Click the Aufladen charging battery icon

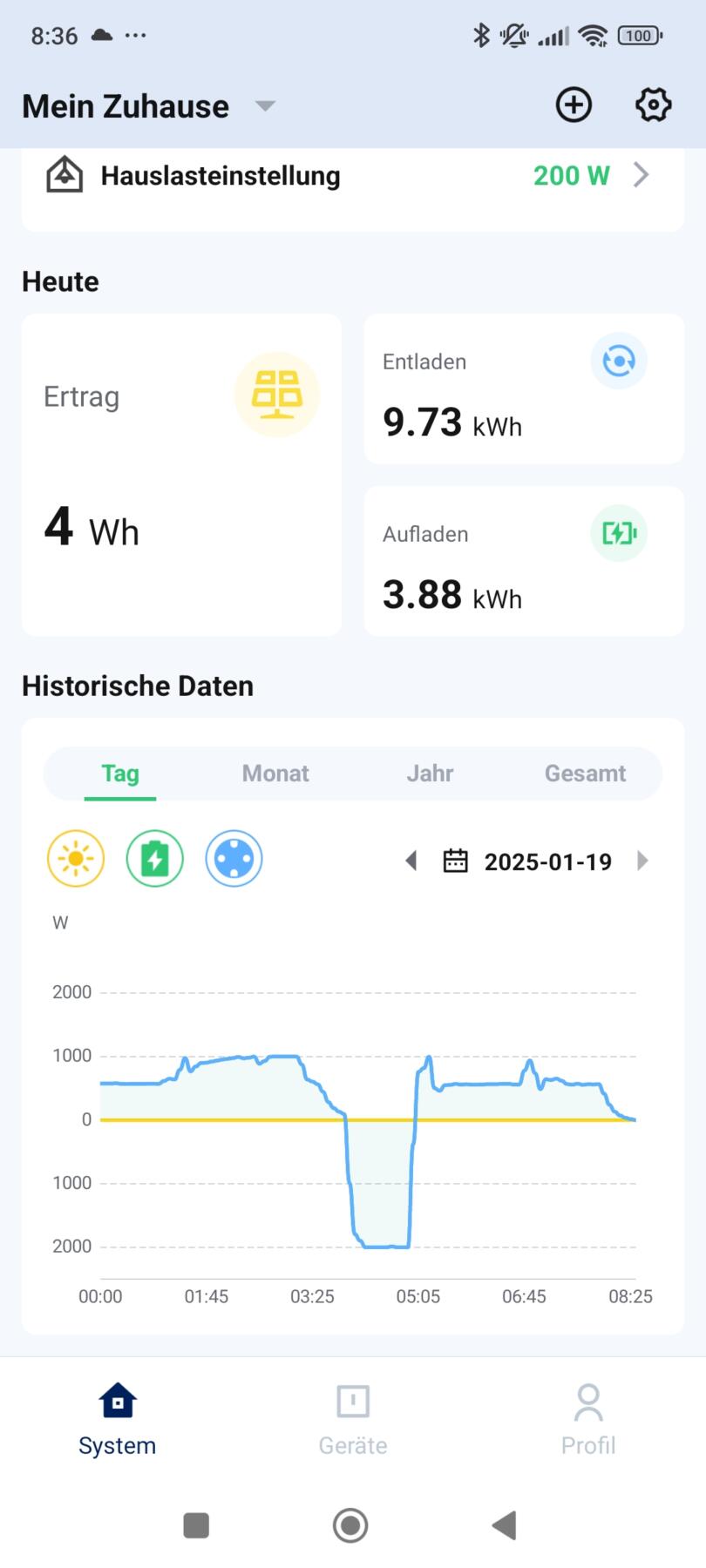618,533
